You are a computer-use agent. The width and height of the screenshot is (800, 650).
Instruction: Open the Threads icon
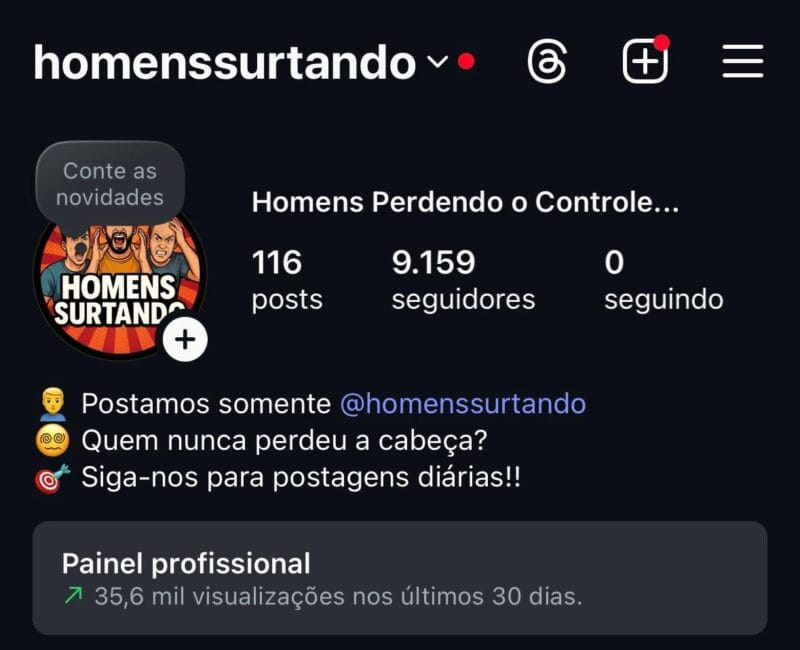click(547, 63)
